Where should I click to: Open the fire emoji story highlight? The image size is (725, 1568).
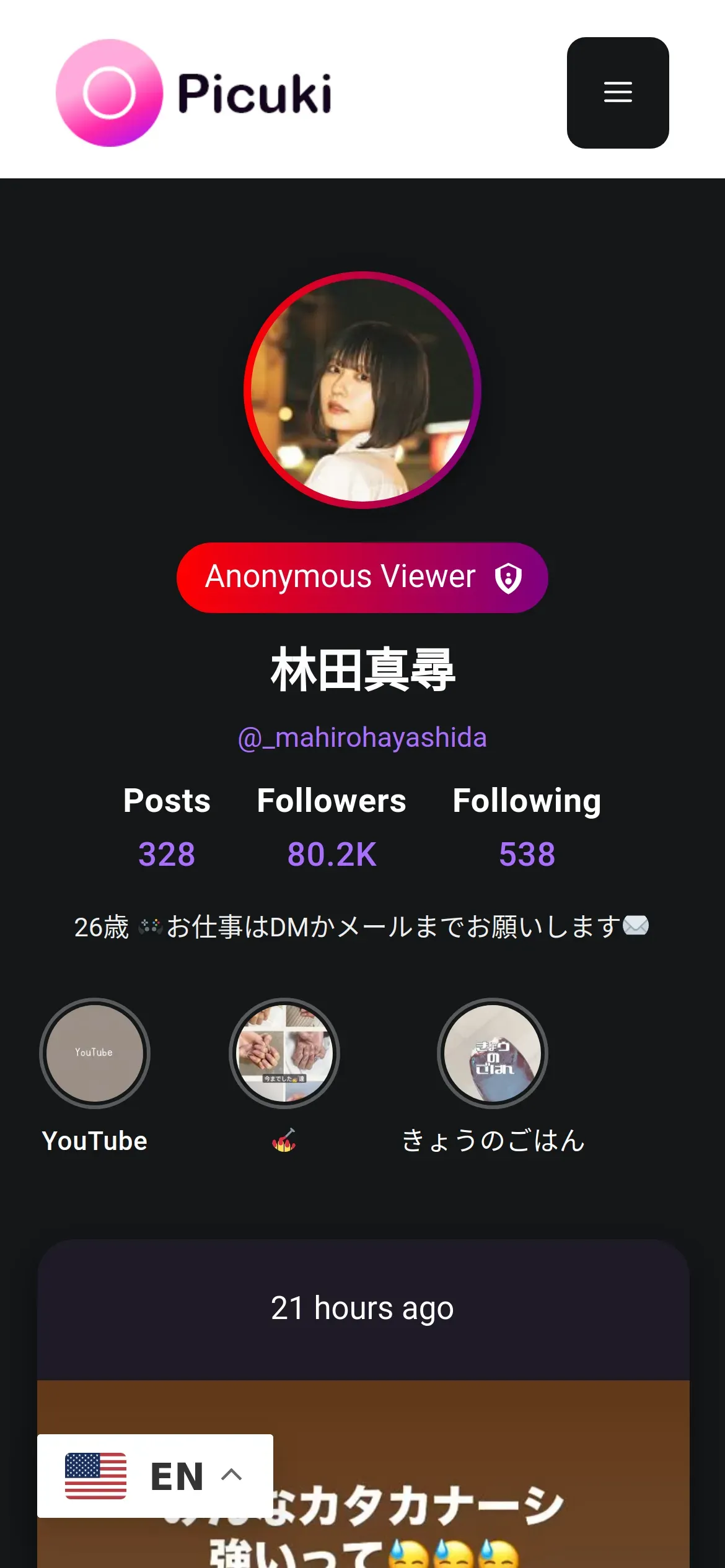click(284, 1053)
